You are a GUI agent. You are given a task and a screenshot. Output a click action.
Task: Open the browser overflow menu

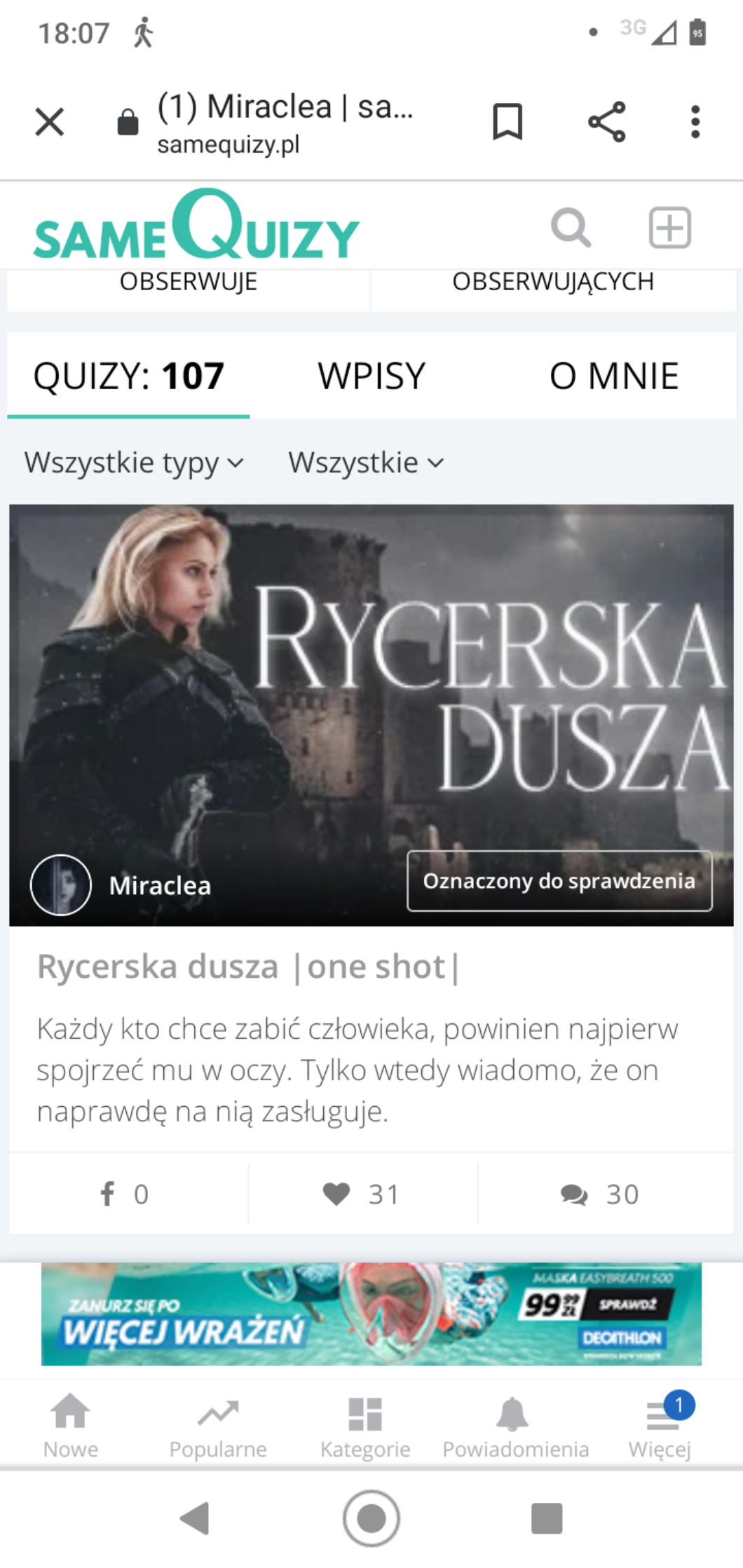[x=695, y=122]
